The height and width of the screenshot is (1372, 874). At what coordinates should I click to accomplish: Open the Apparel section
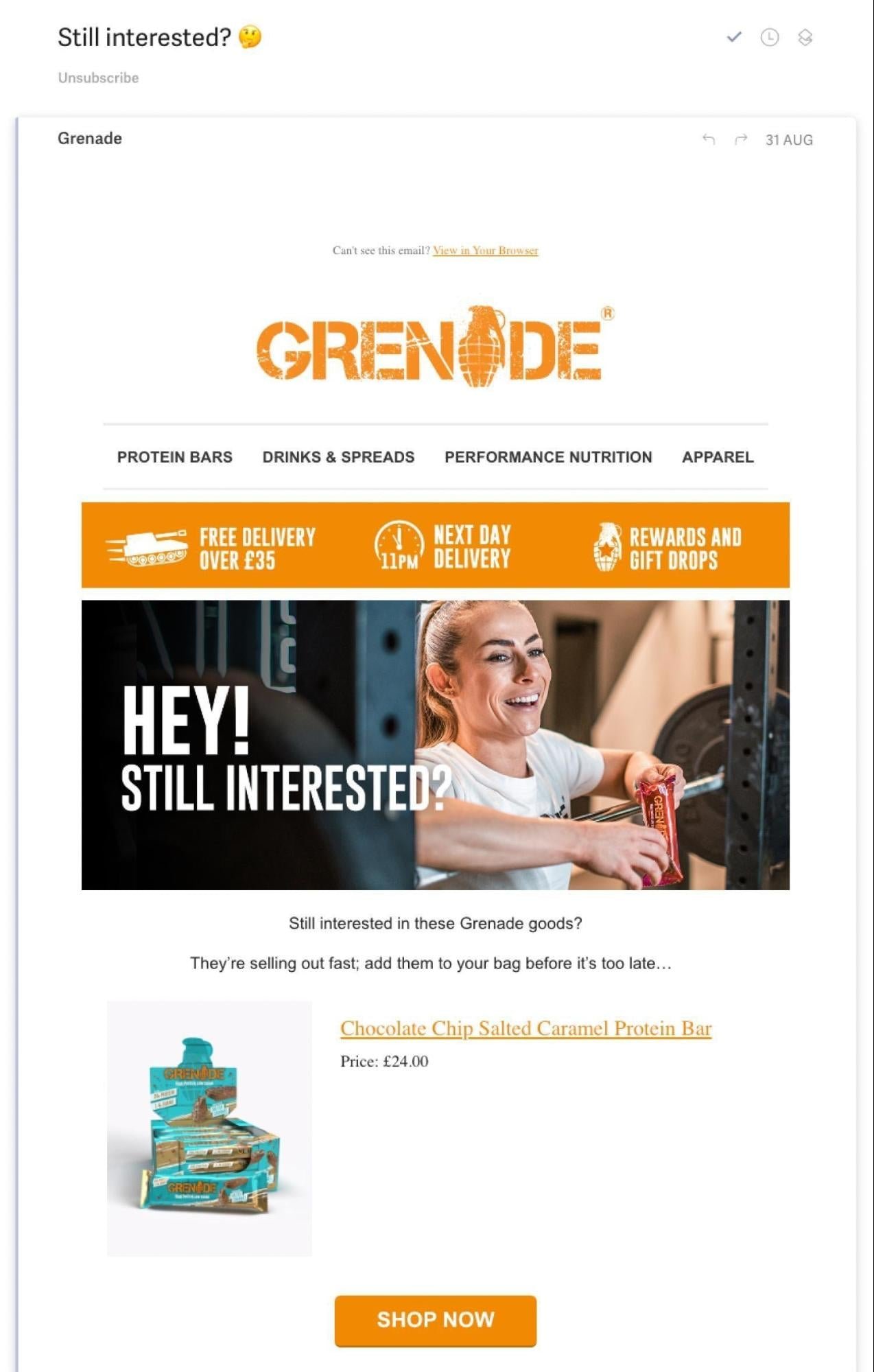click(x=718, y=457)
